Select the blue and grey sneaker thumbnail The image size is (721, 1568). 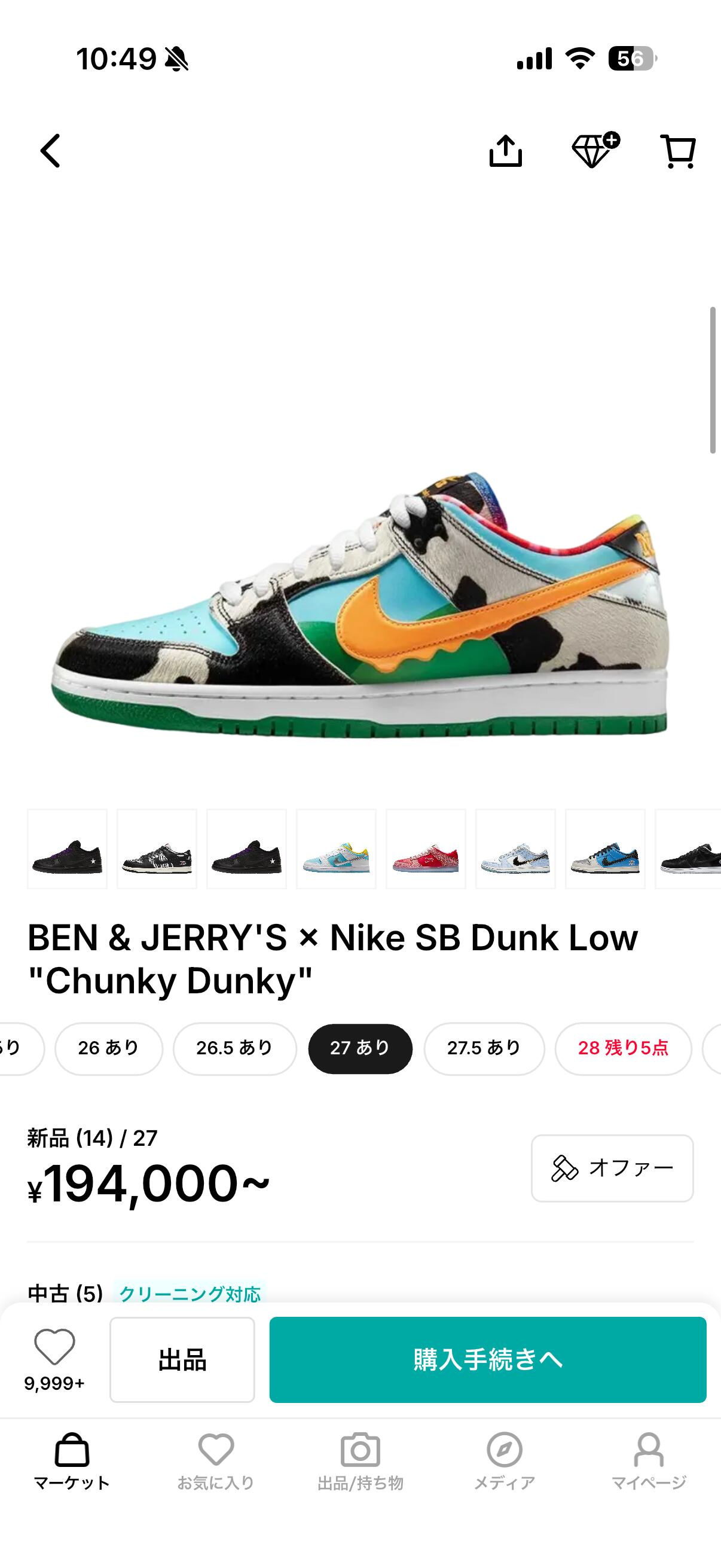[606, 849]
